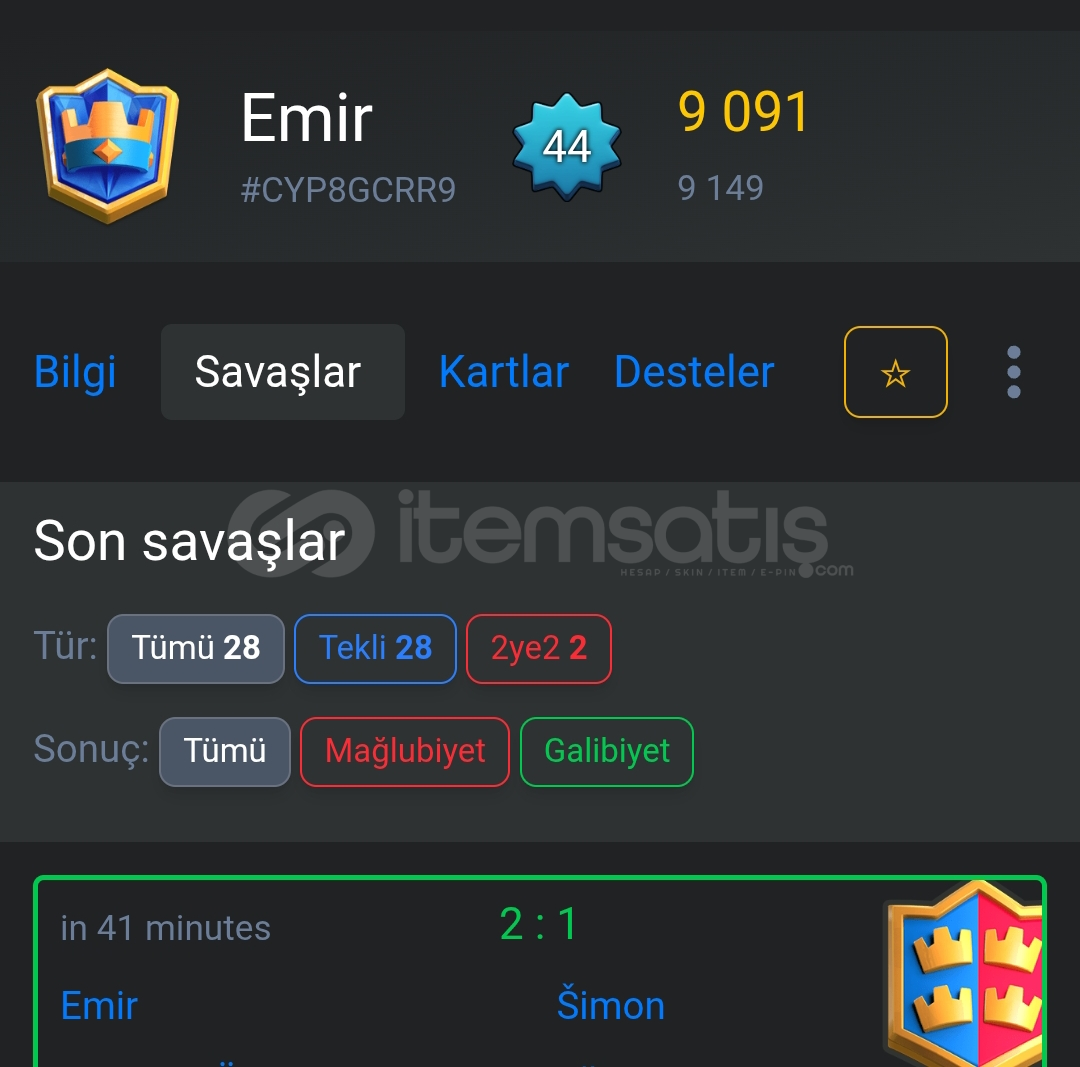This screenshot has height=1067, width=1080.
Task: Add the player to favorites with the star
Action: (895, 372)
